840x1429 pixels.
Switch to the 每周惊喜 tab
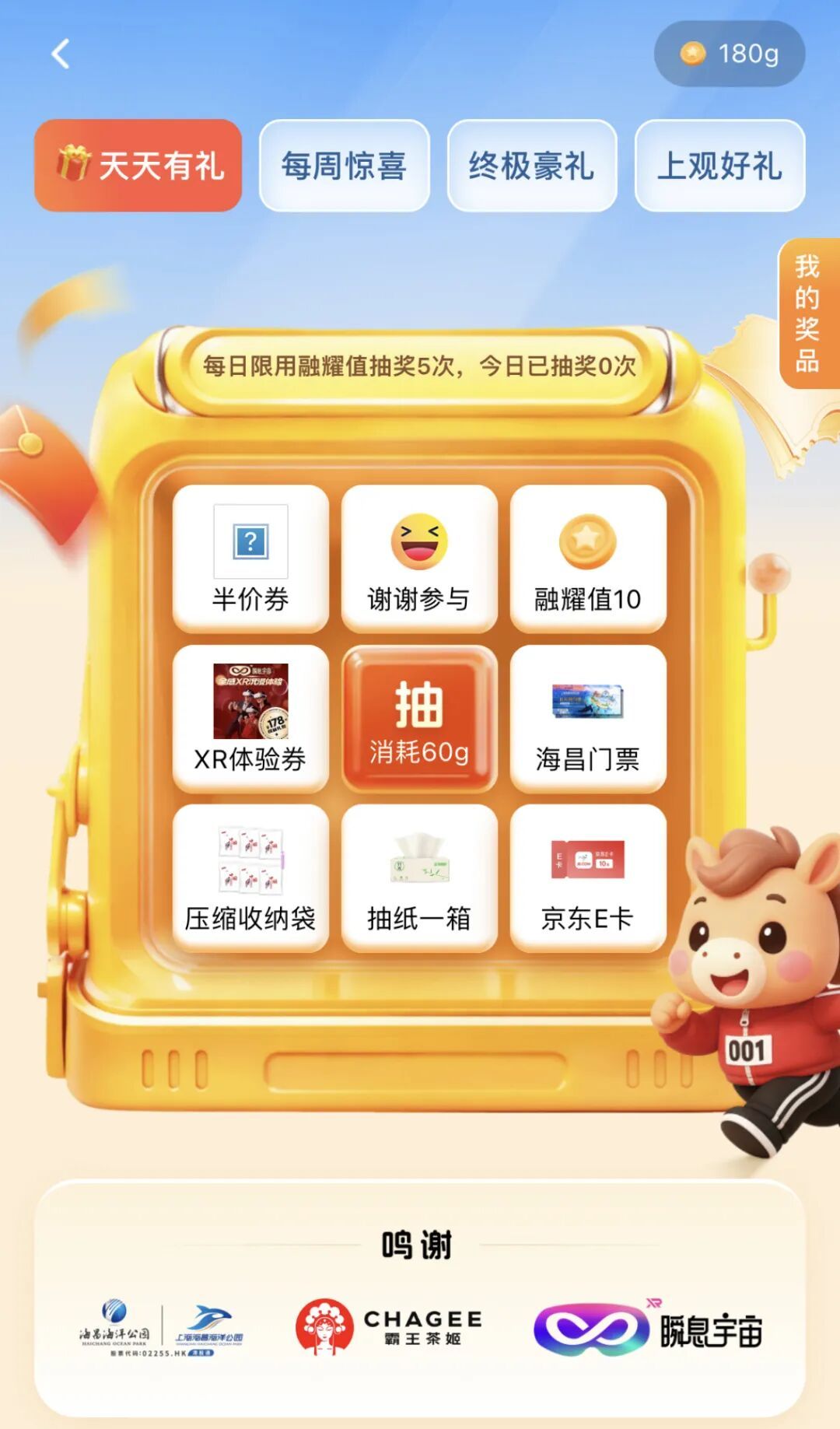tap(344, 166)
